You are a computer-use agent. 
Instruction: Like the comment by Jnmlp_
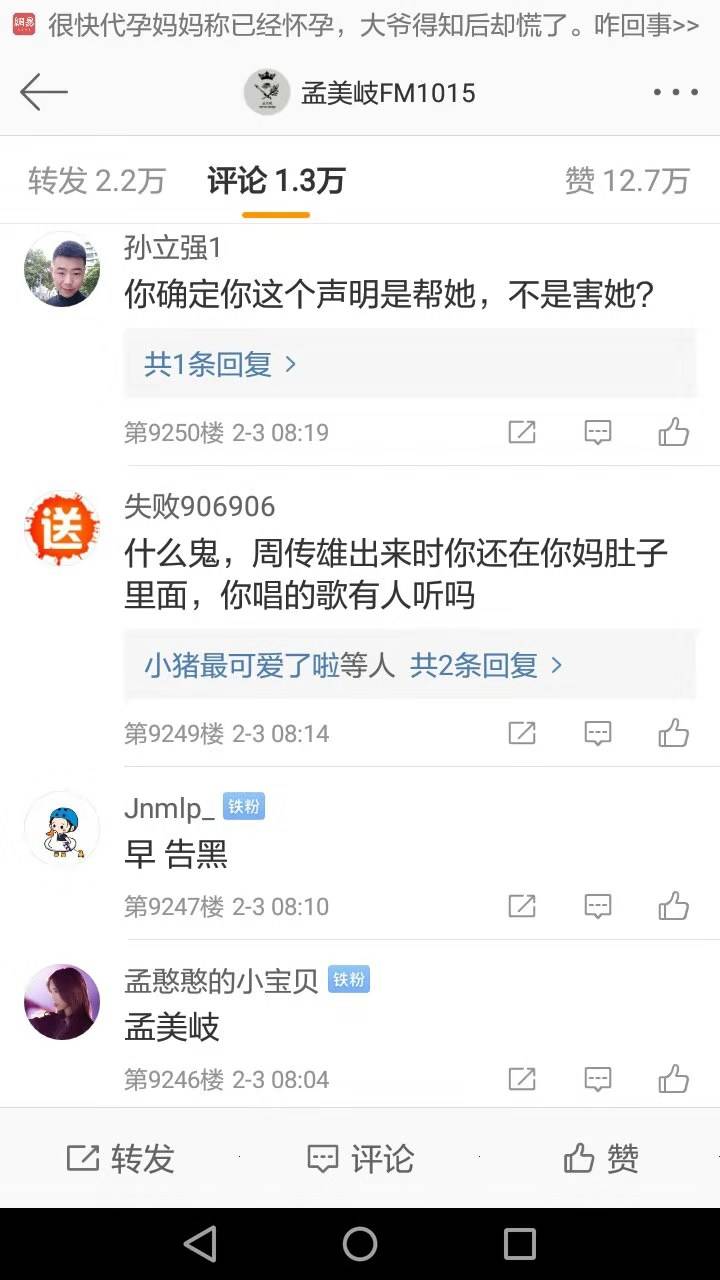tap(674, 906)
